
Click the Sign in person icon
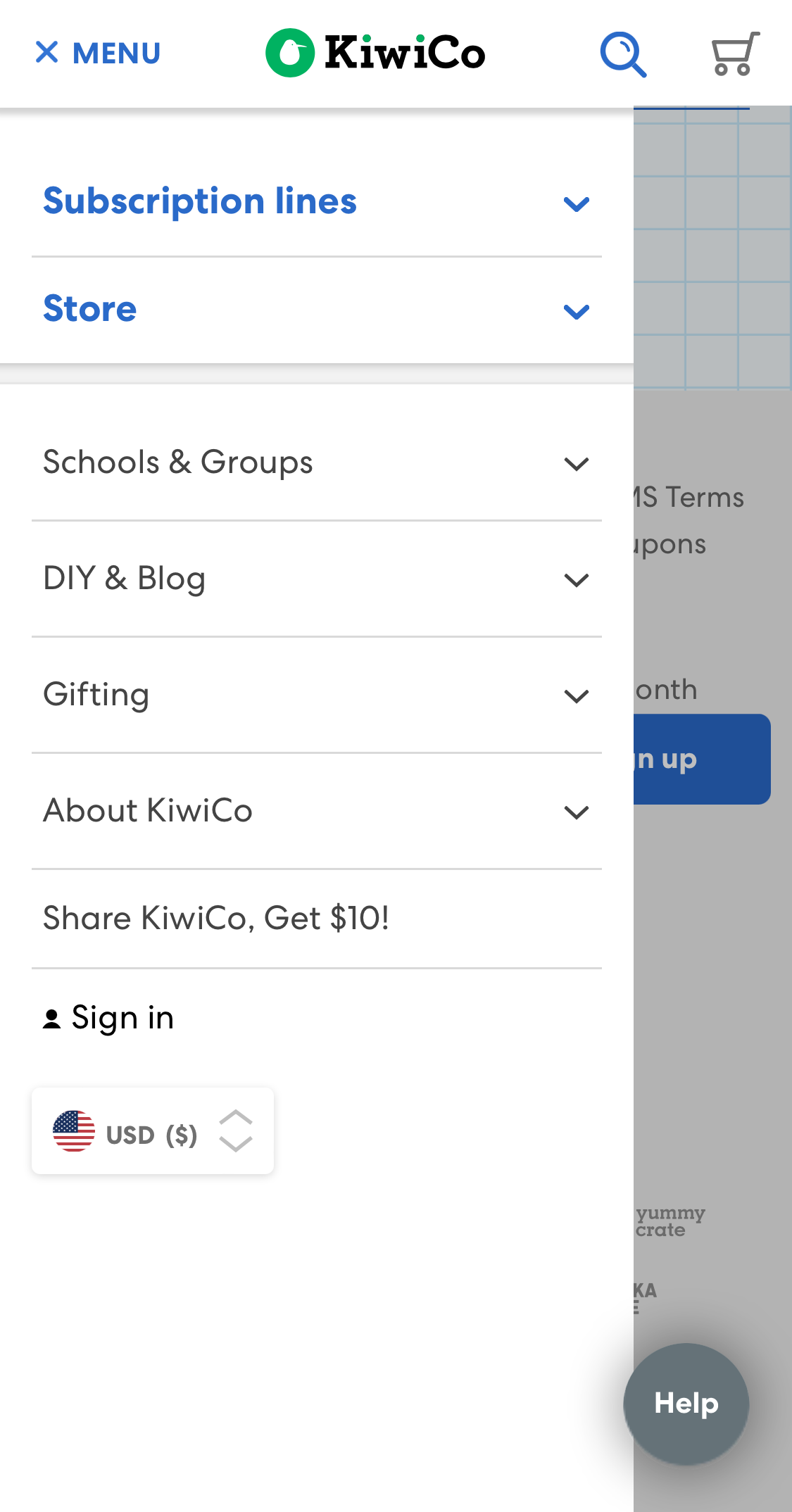pos(52,1016)
